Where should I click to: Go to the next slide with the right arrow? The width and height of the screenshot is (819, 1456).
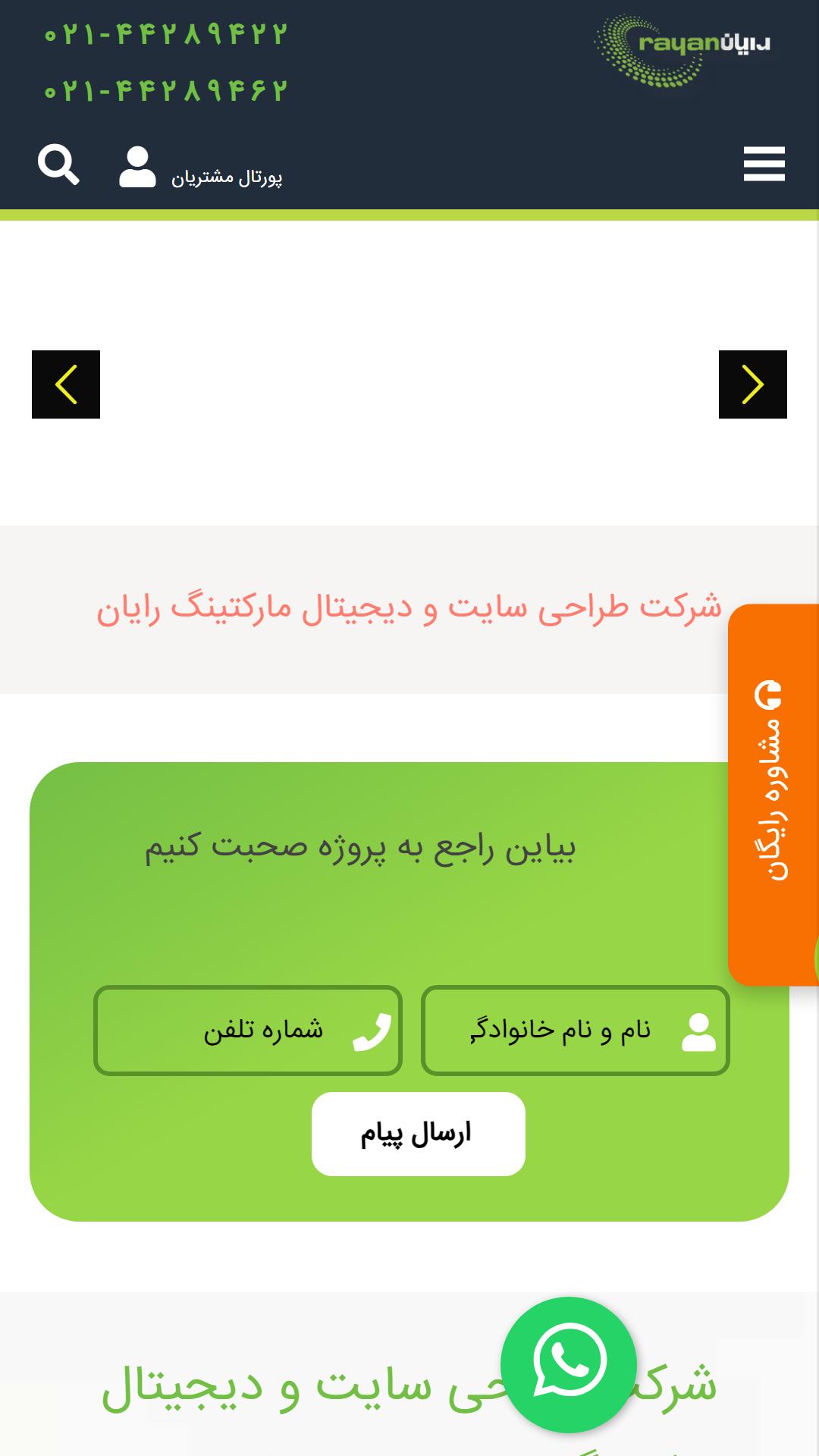click(x=753, y=384)
